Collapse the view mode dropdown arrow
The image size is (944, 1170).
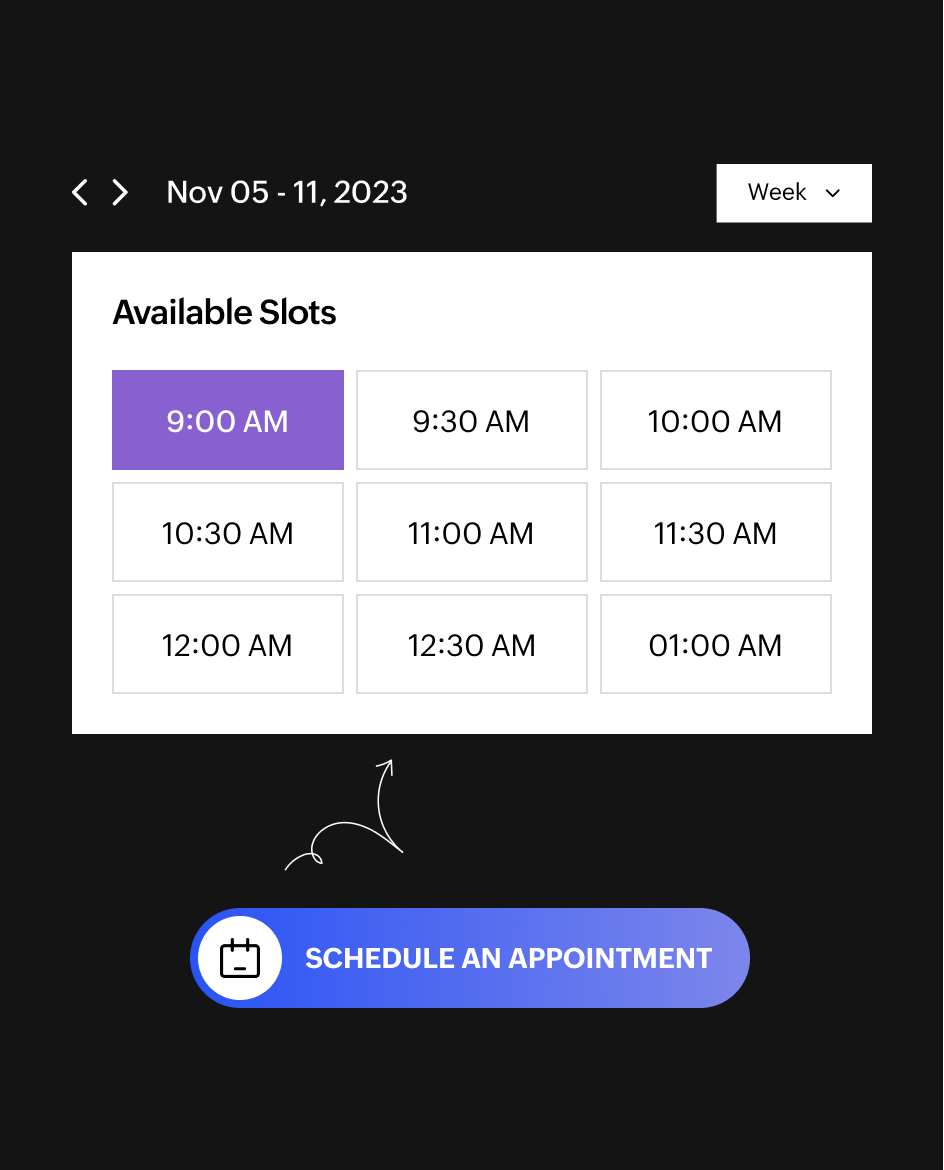click(x=831, y=193)
